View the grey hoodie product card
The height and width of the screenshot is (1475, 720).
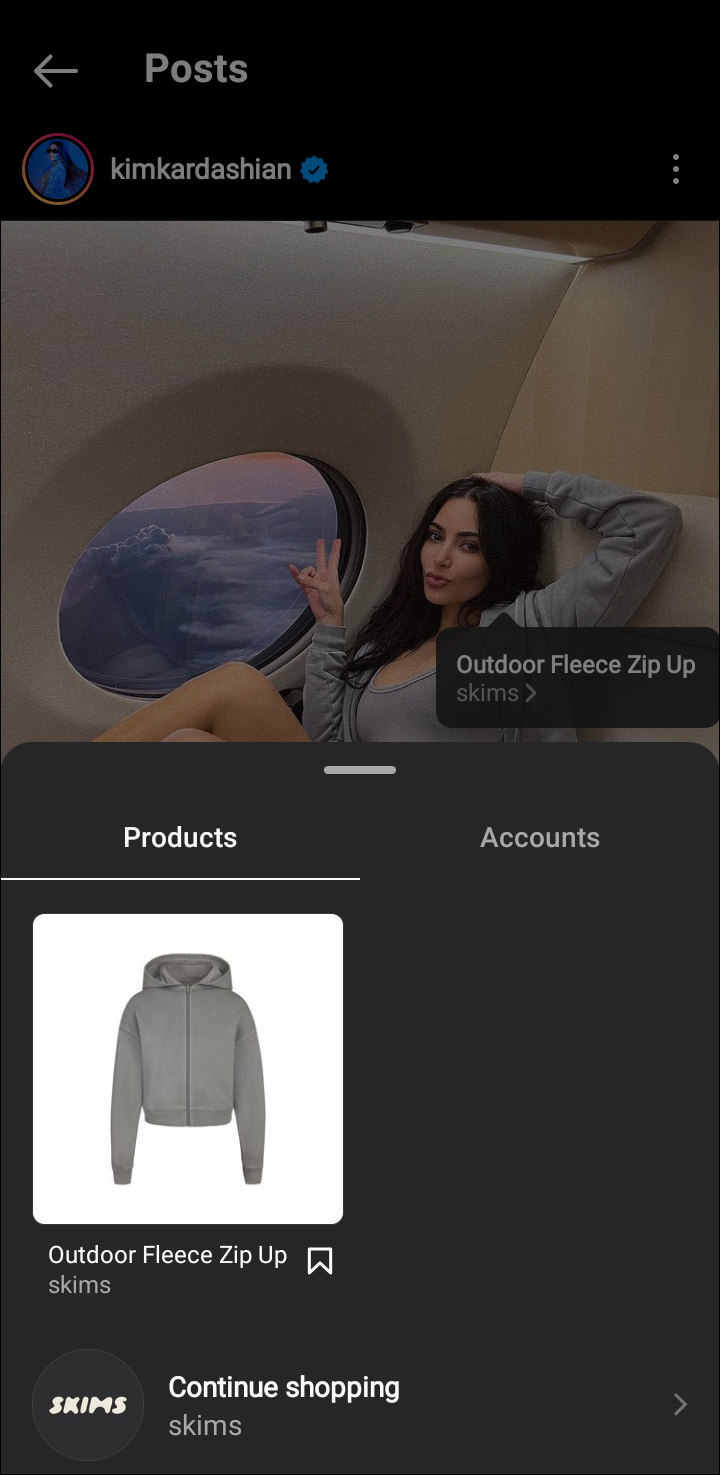[188, 1068]
